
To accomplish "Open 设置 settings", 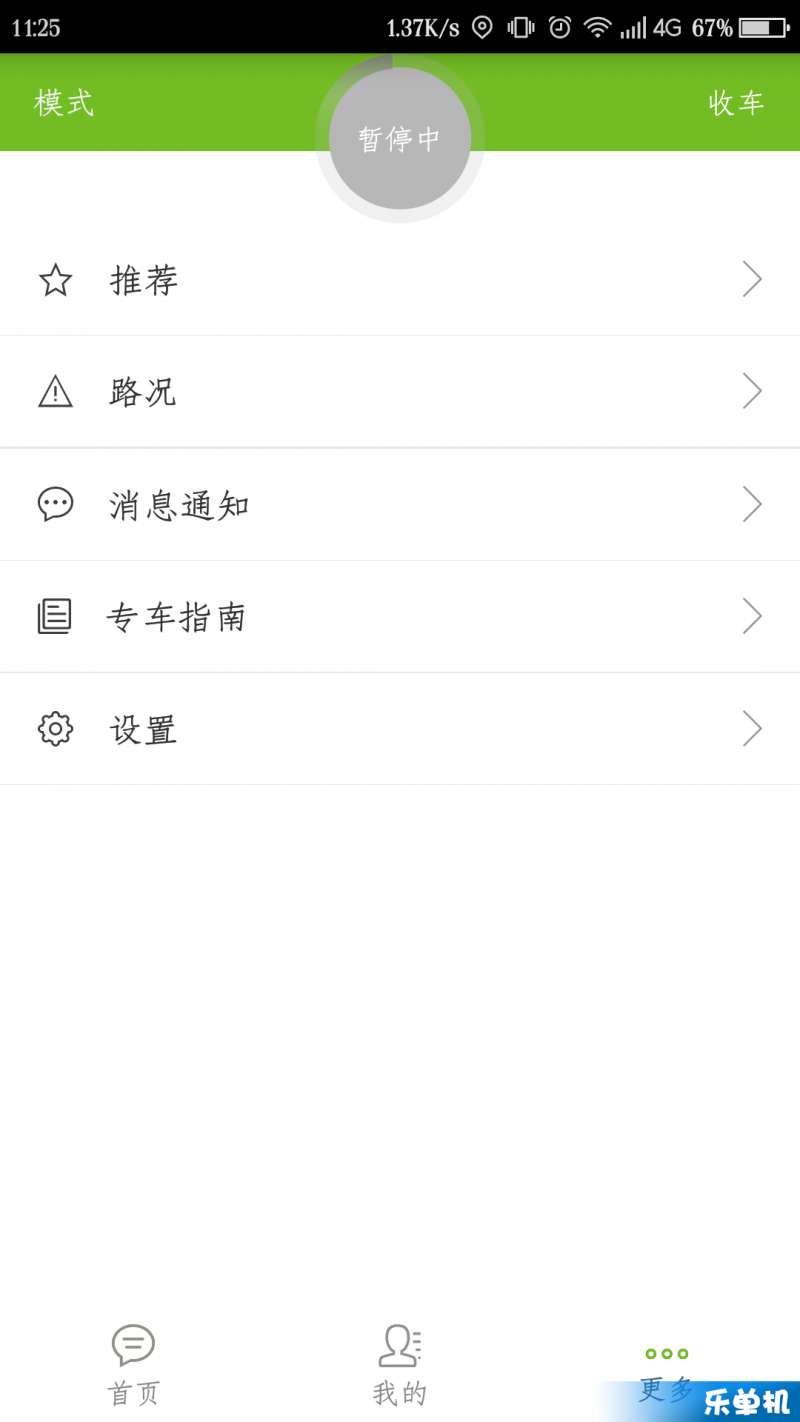I will (x=400, y=729).
